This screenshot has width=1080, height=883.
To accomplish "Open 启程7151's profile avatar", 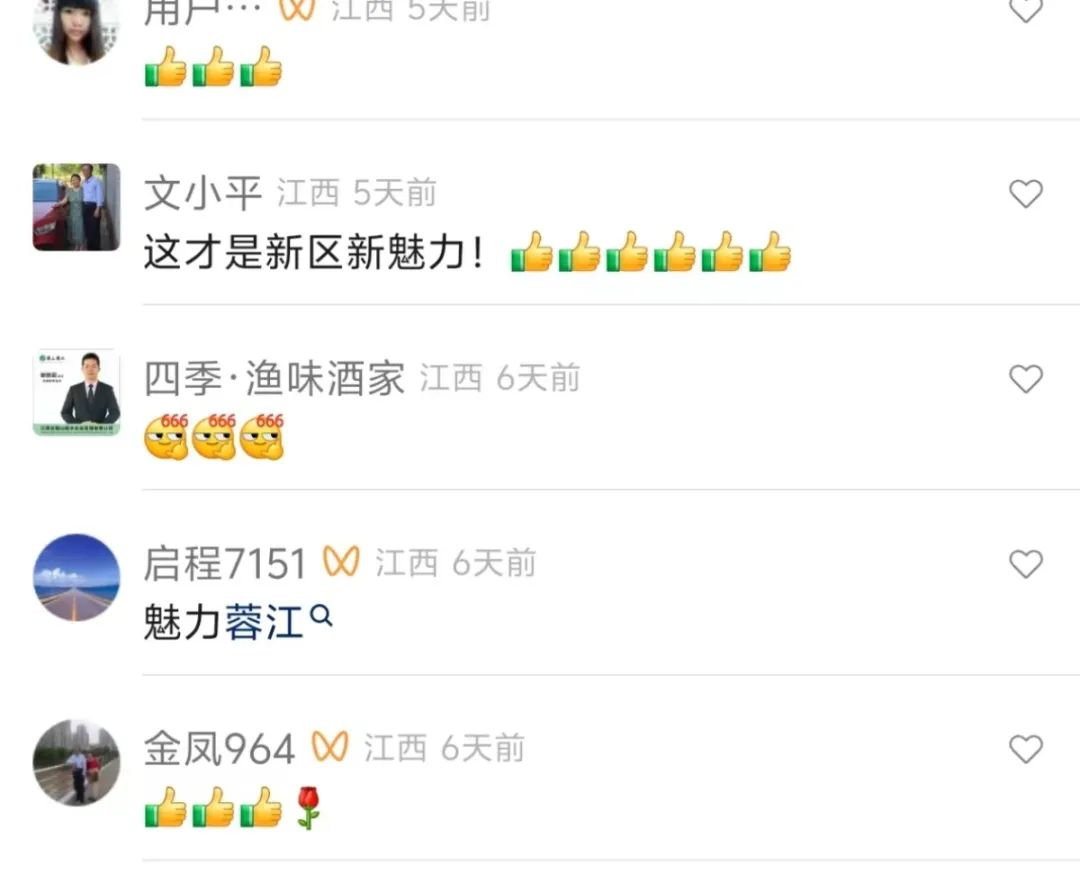I will [76, 577].
